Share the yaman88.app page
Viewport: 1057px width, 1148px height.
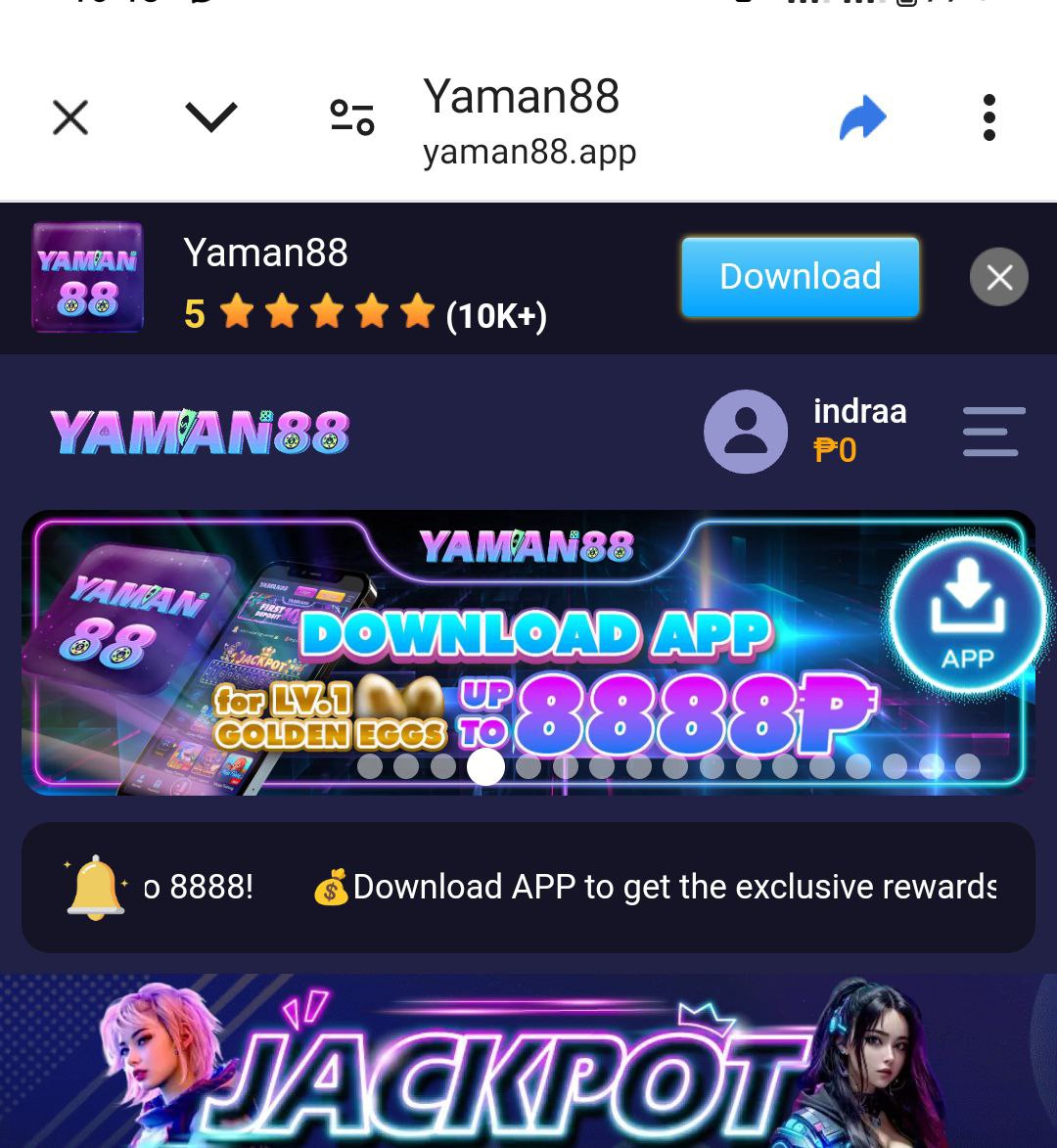862,119
